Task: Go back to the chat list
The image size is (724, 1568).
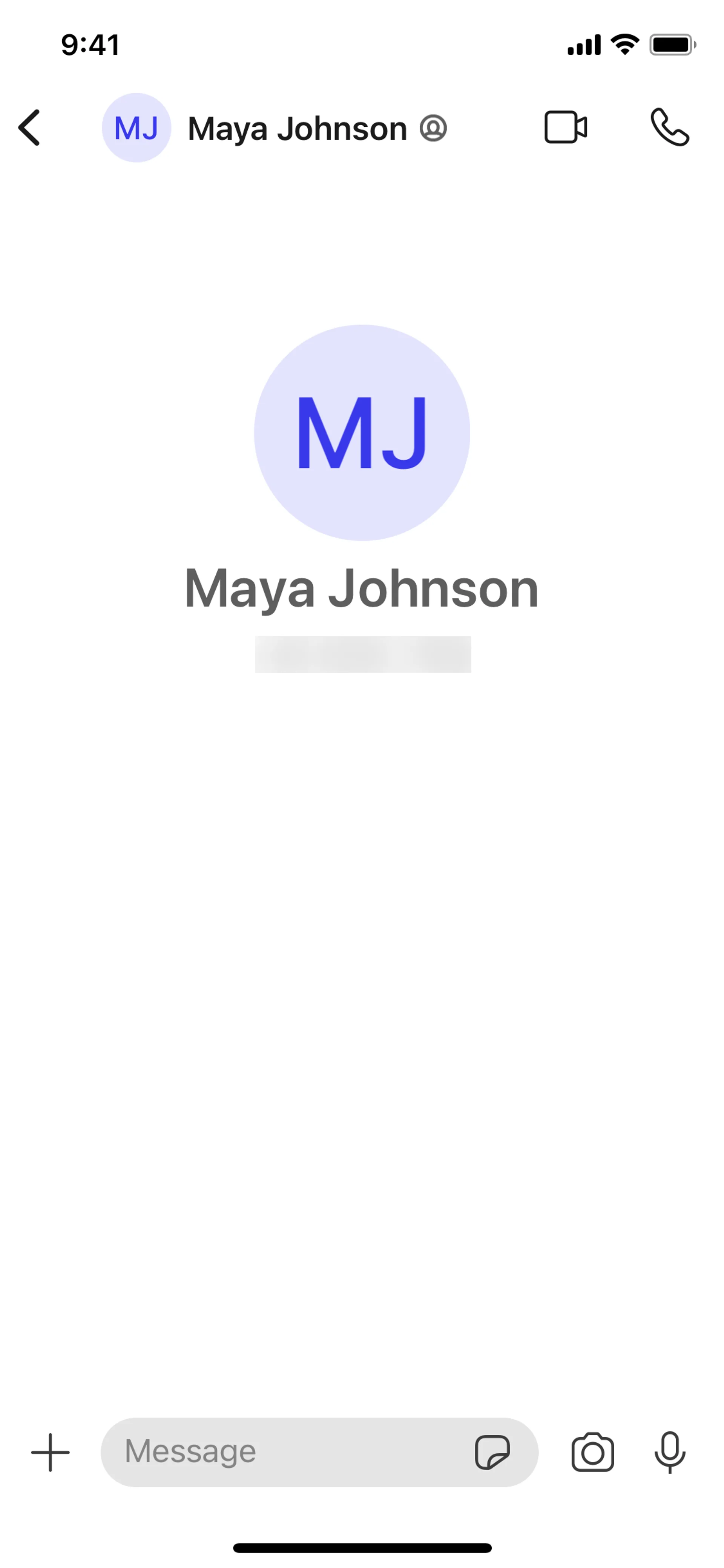Action: [29, 128]
